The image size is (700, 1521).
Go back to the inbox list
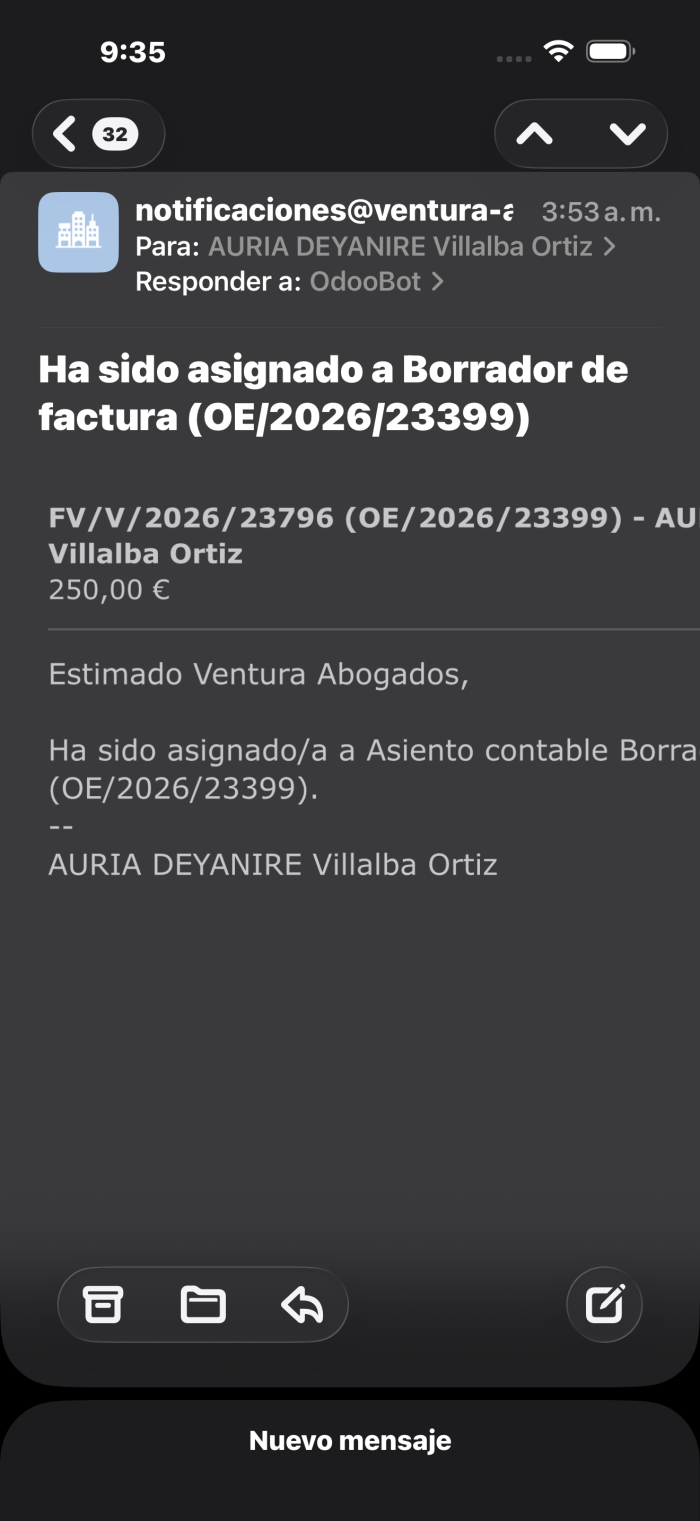point(98,134)
